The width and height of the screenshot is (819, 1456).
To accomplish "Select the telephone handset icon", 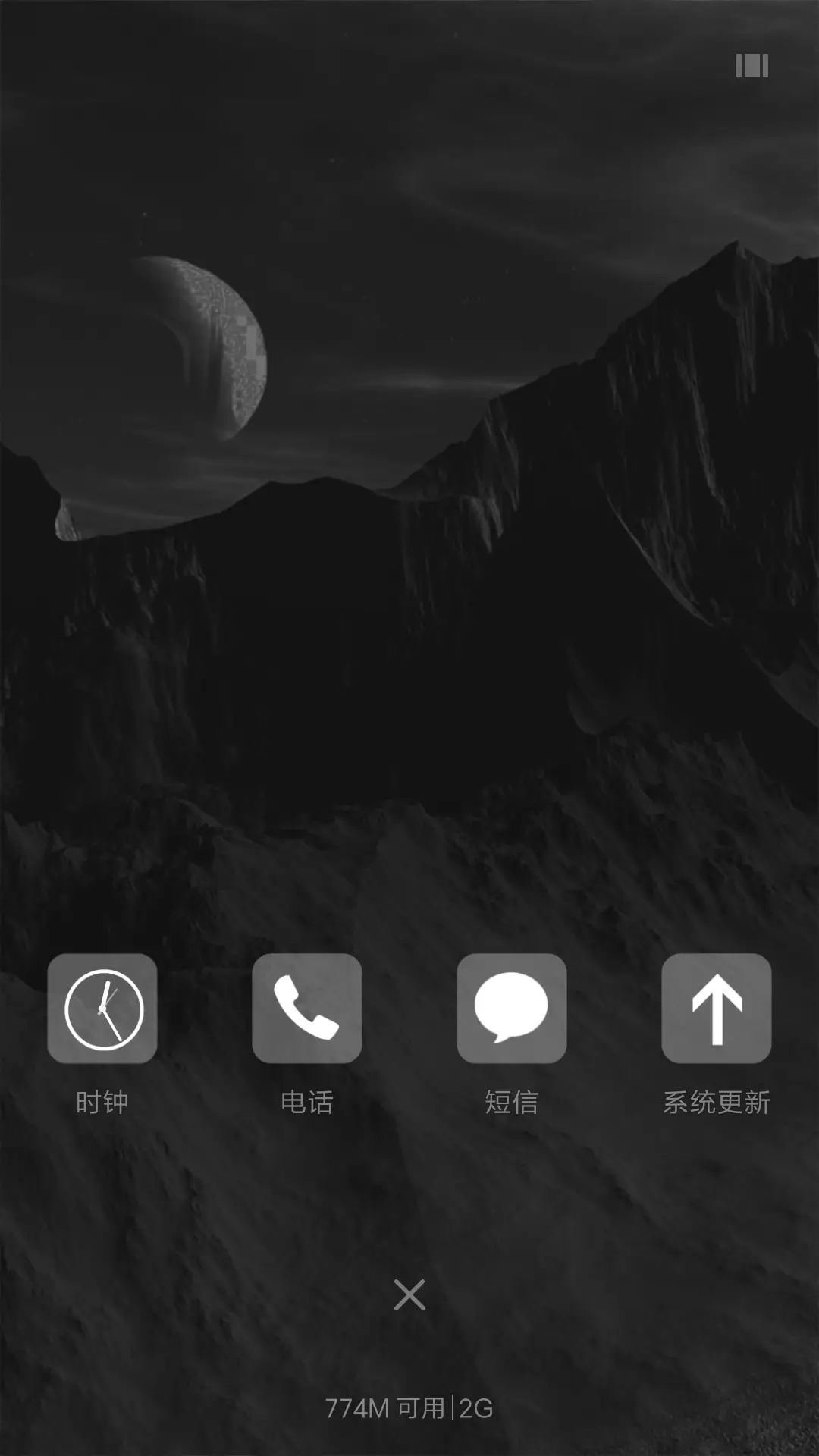I will 308,1007.
